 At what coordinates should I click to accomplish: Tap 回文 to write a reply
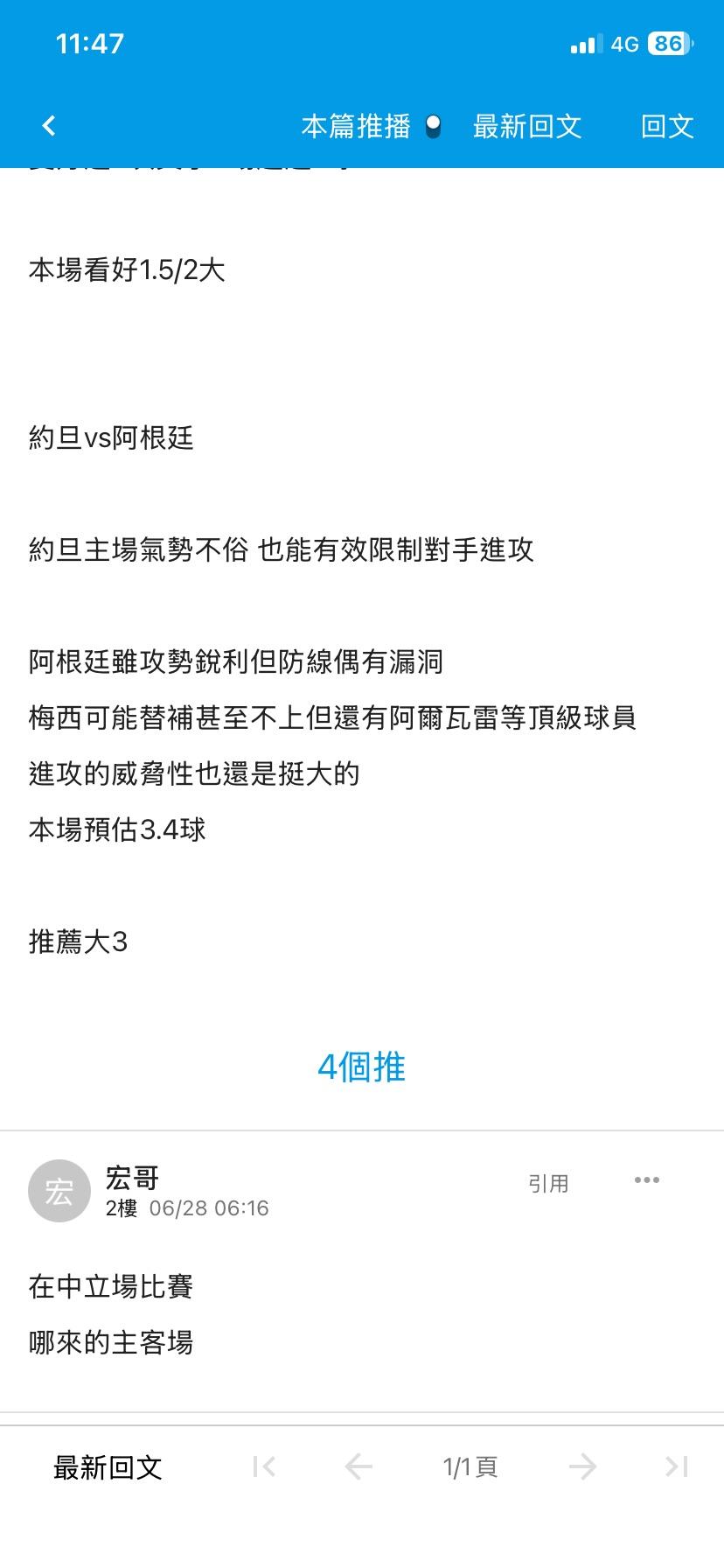tap(667, 127)
